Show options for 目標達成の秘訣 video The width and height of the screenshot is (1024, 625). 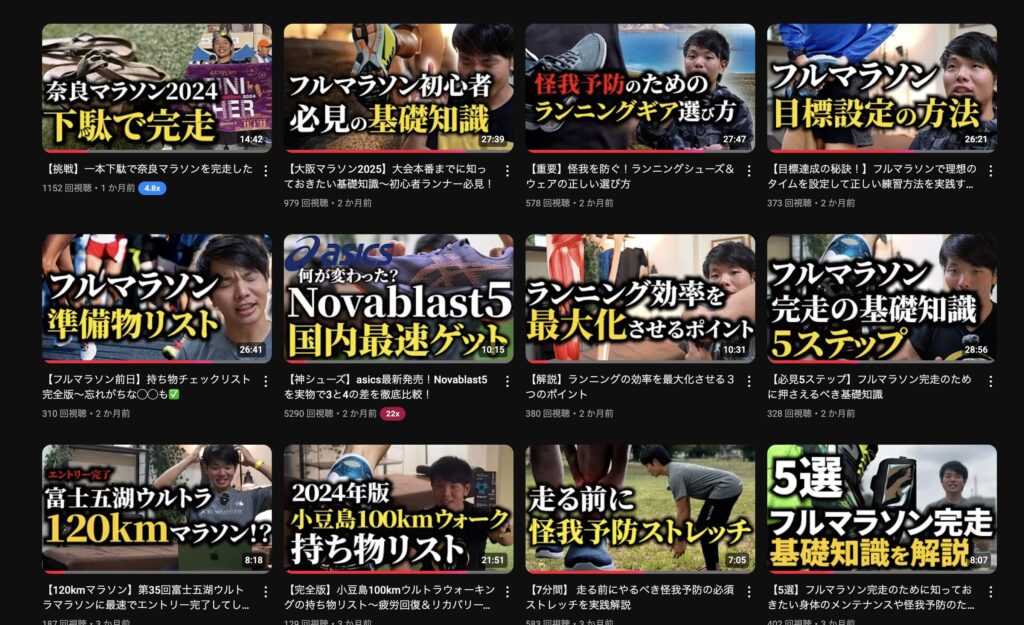pos(990,171)
